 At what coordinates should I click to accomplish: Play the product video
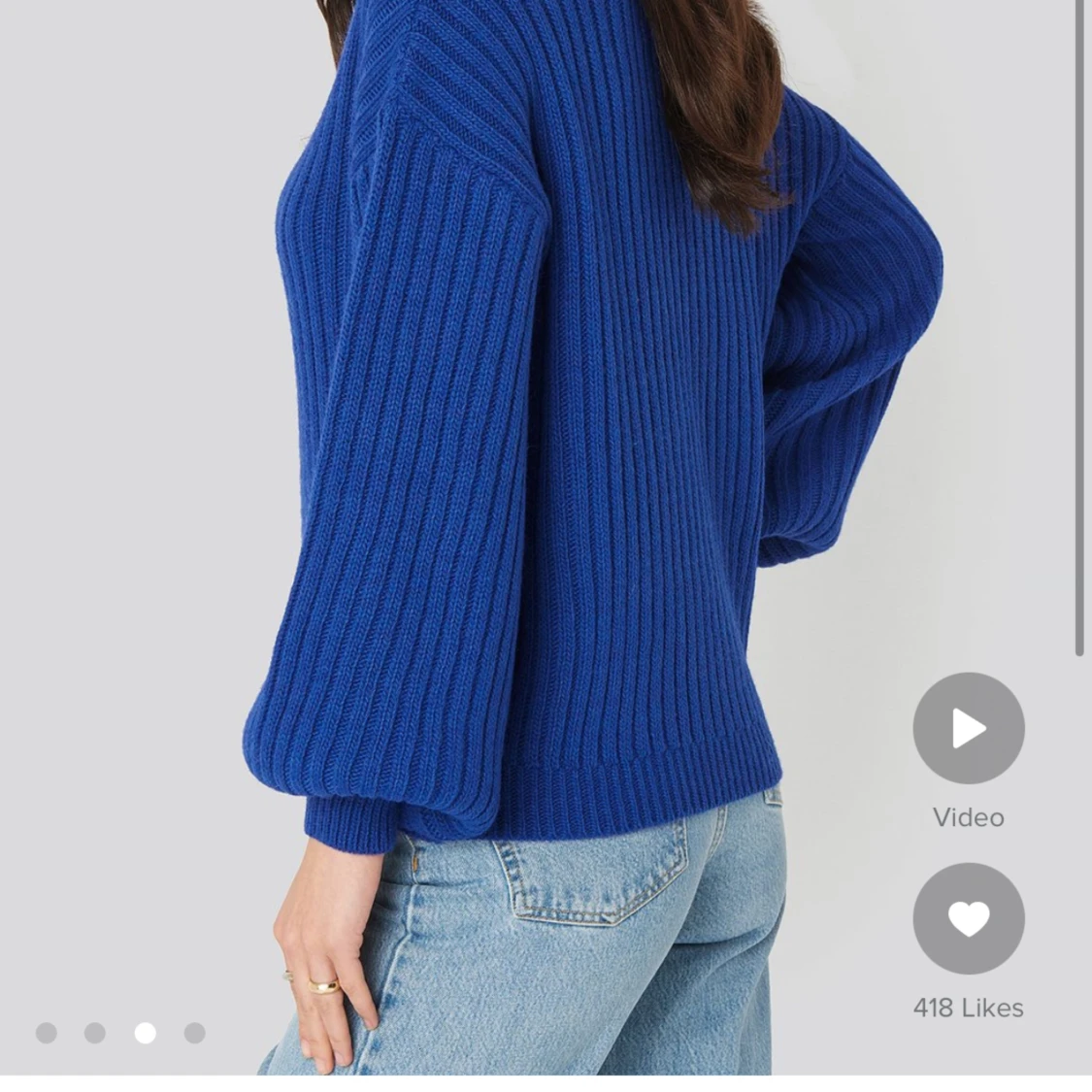968,728
